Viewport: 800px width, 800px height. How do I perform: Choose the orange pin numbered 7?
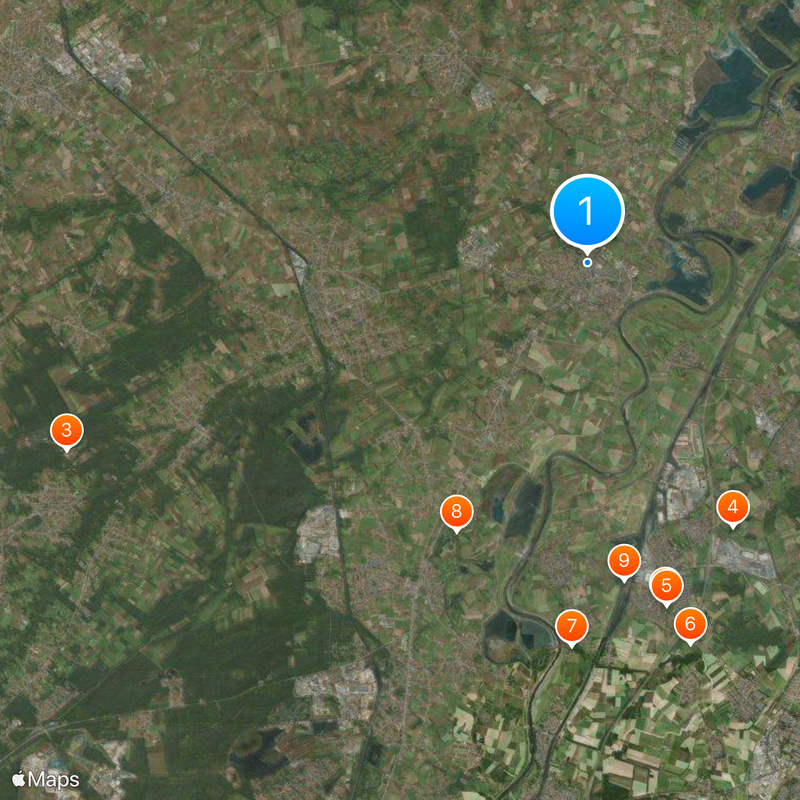(571, 627)
